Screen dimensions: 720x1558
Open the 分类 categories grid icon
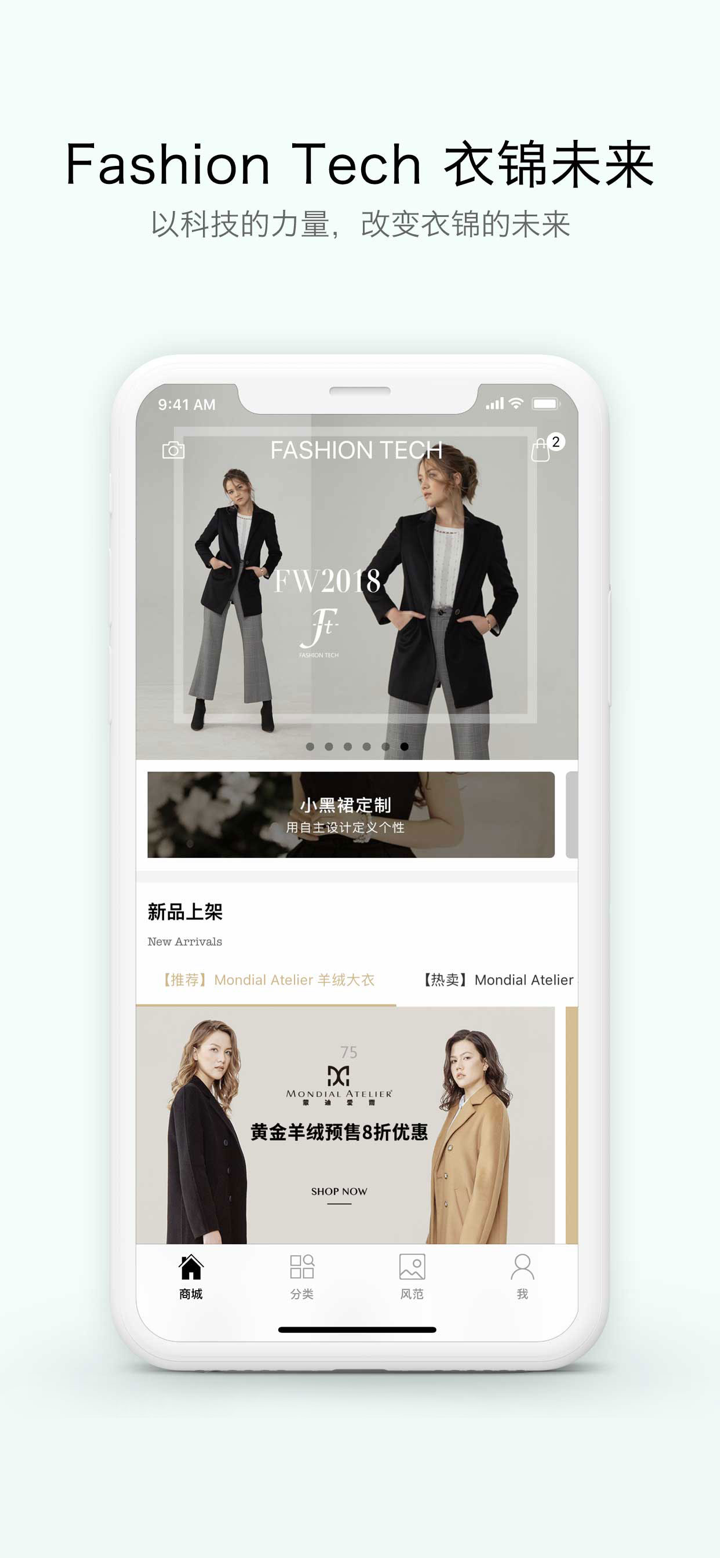302,1267
